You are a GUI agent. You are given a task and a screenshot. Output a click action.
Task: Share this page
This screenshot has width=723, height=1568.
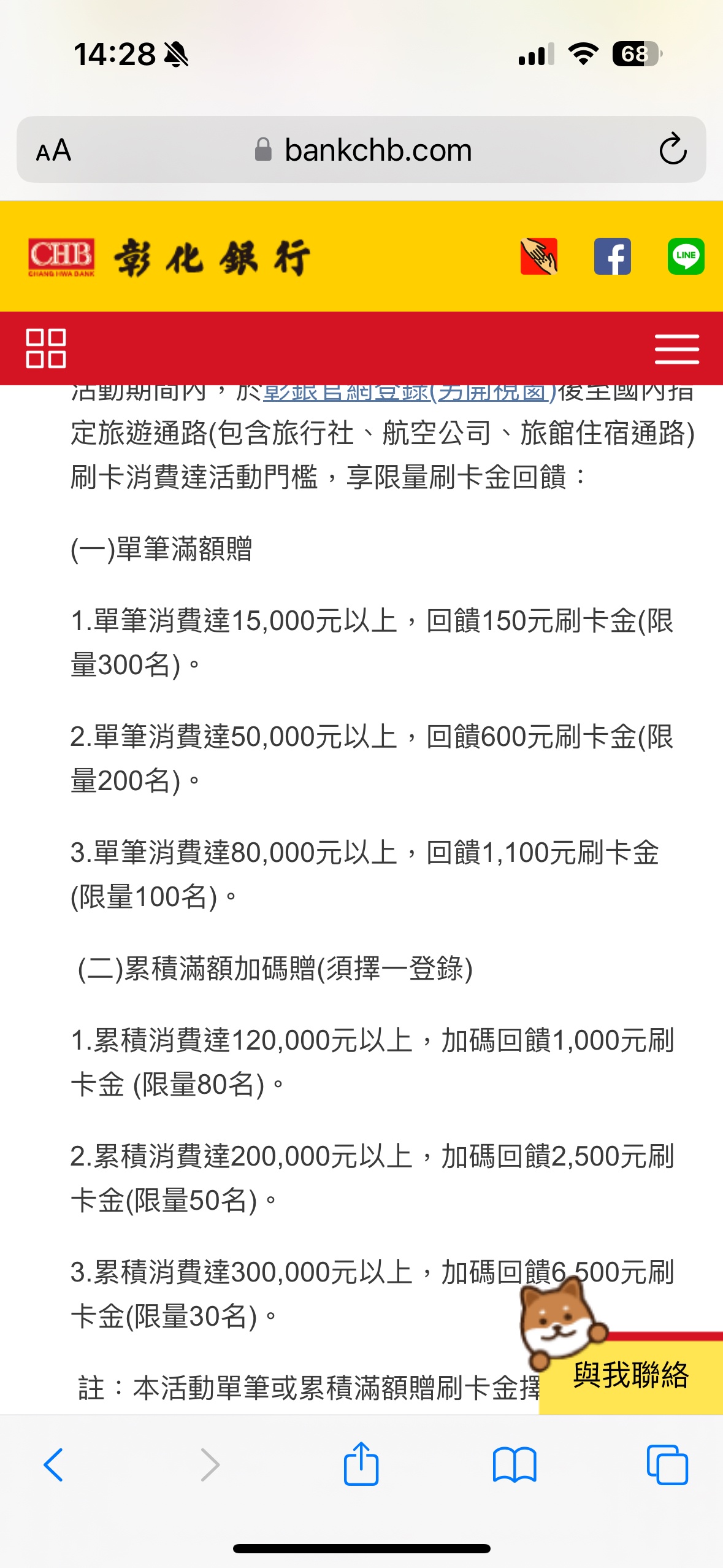coord(361,1464)
